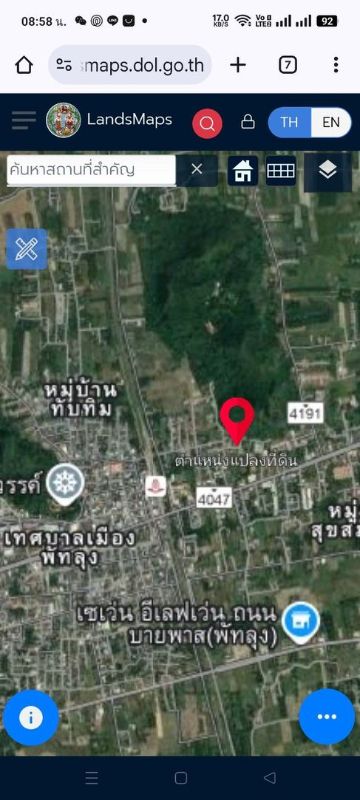Screen dimensions: 360x800
Task: Open the browser overflow menu
Action: (336, 65)
